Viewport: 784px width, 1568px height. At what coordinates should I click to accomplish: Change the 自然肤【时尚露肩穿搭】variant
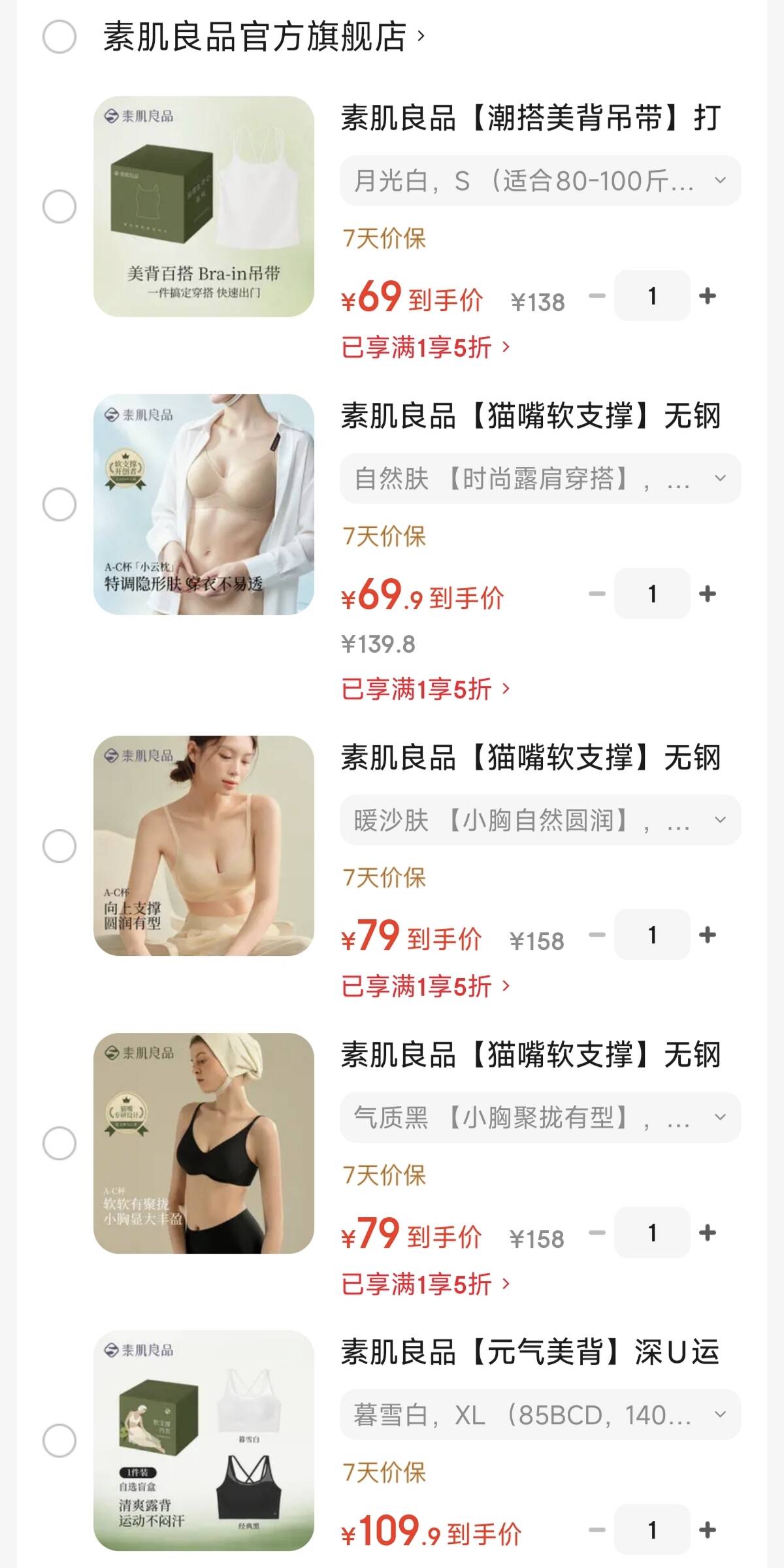coord(540,478)
